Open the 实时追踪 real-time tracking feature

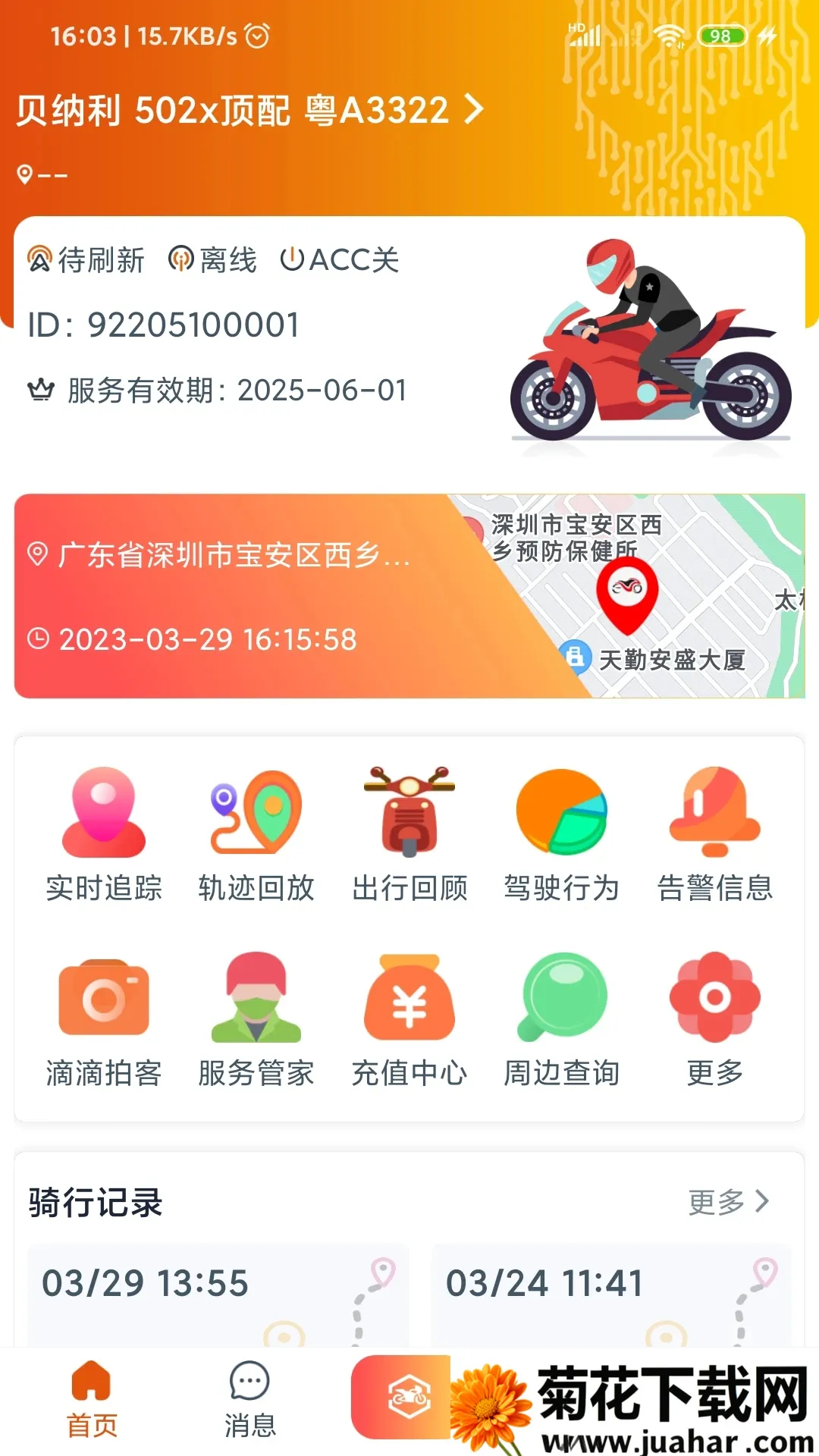point(104,840)
